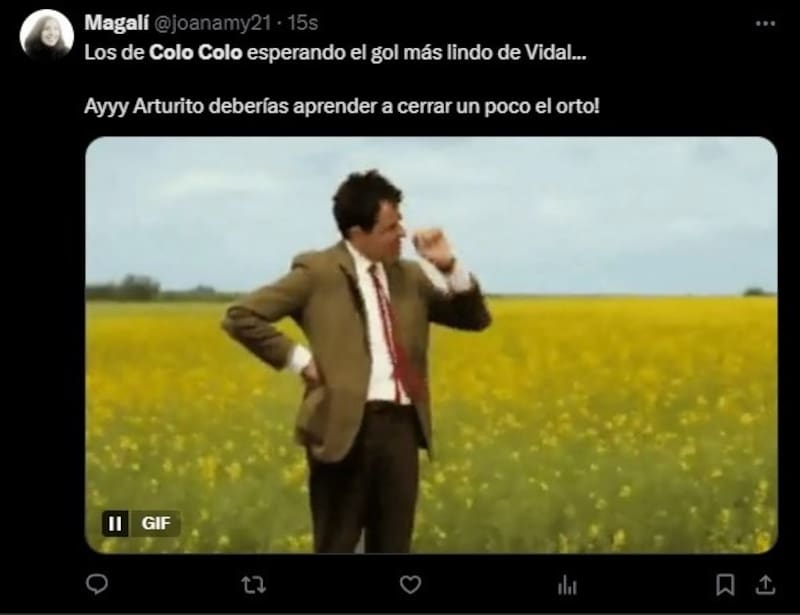Retweet Magalí's post
This screenshot has height=615, width=800.
pyautogui.click(x=254, y=584)
